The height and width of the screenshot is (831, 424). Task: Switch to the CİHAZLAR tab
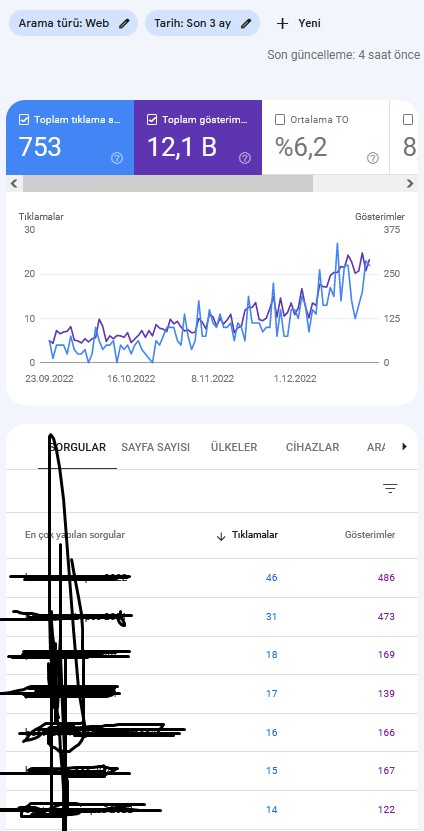pyautogui.click(x=312, y=447)
